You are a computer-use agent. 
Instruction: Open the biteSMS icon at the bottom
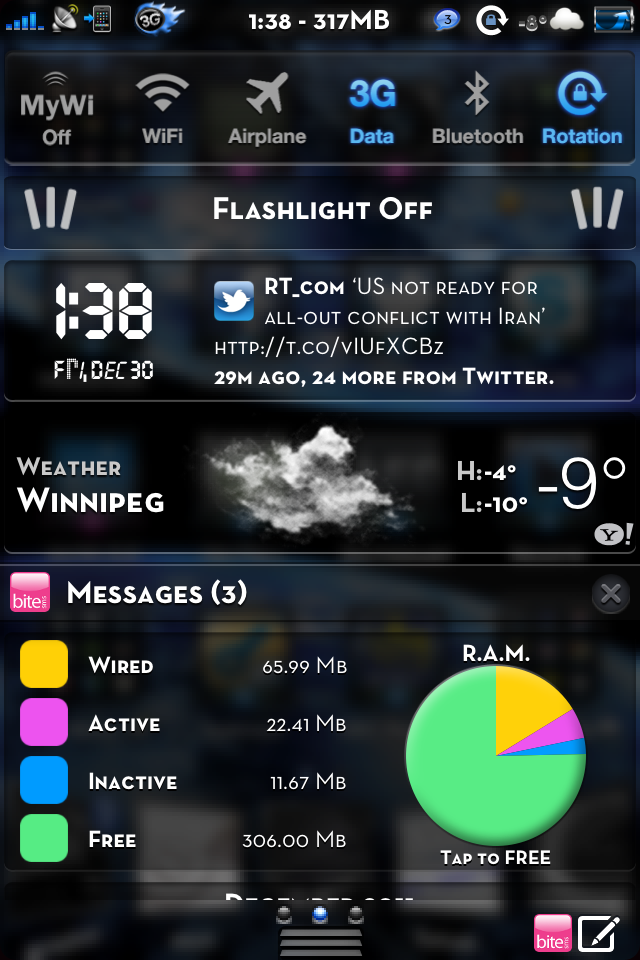point(553,932)
